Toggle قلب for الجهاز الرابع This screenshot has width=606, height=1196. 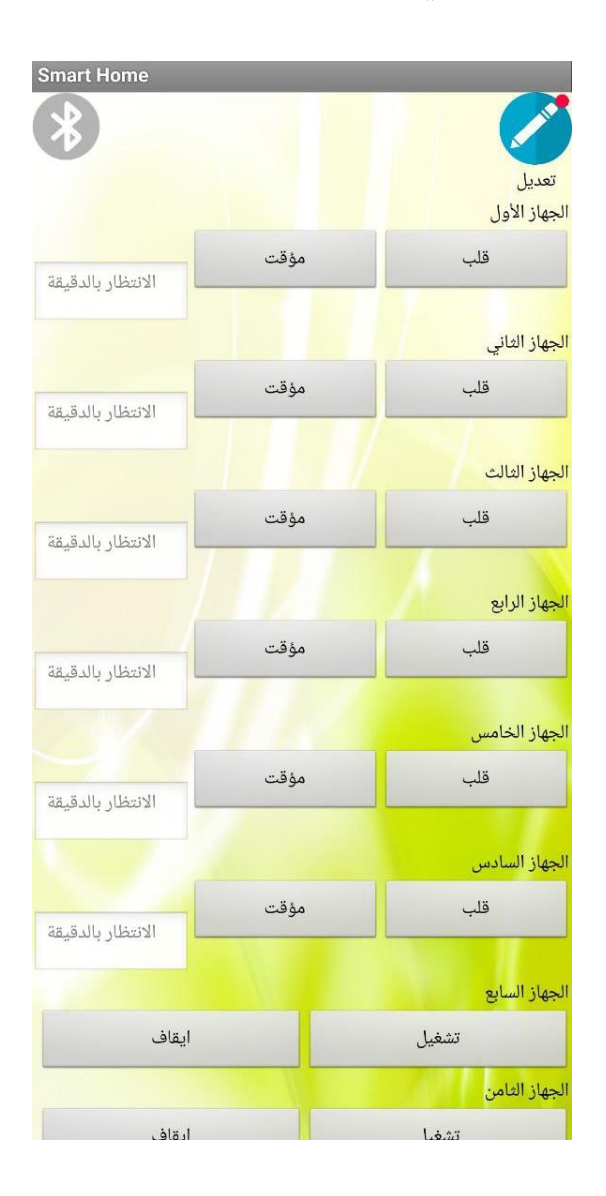click(x=476, y=648)
